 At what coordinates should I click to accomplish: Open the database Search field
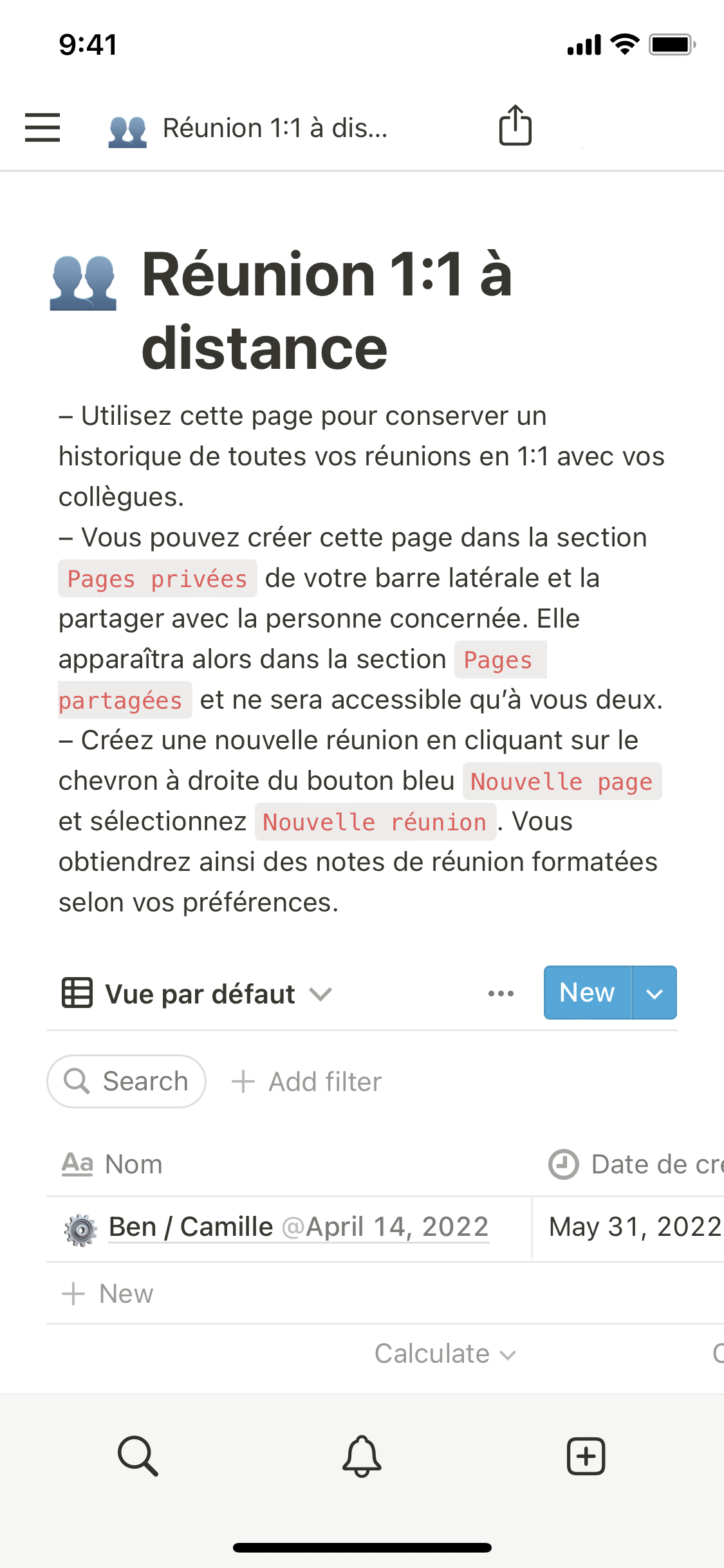tap(127, 1081)
